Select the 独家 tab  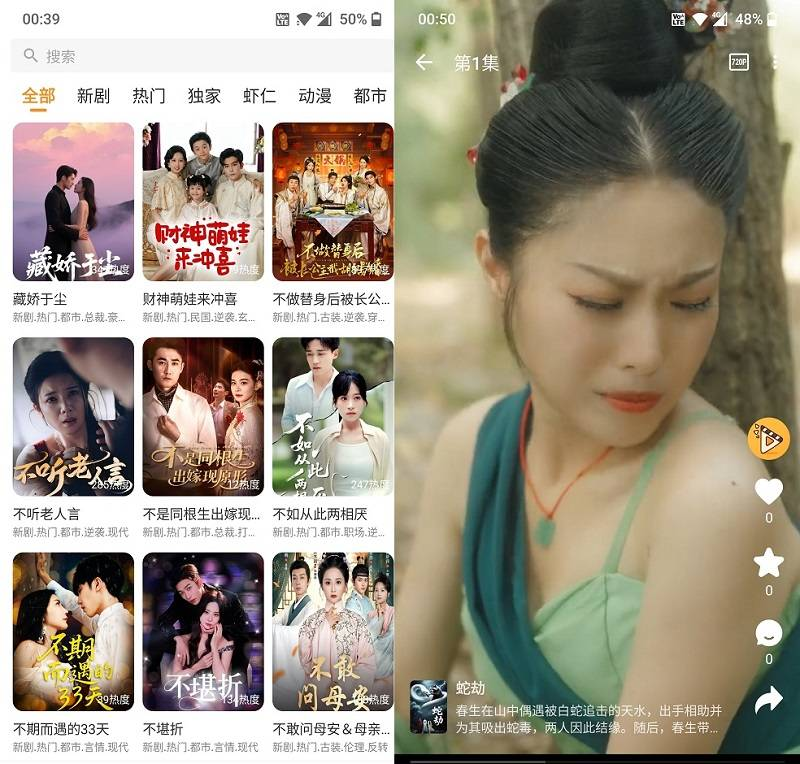point(204,96)
